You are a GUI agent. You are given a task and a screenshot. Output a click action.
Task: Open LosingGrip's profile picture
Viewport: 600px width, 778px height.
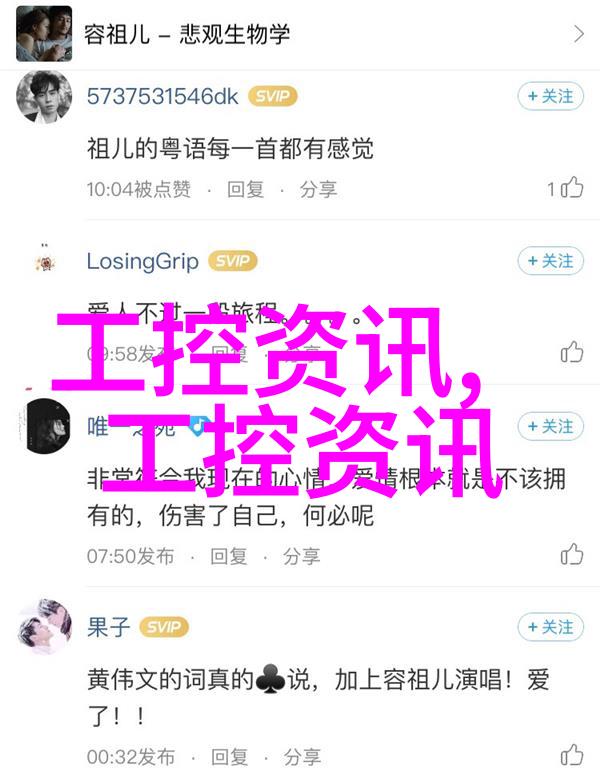44,262
